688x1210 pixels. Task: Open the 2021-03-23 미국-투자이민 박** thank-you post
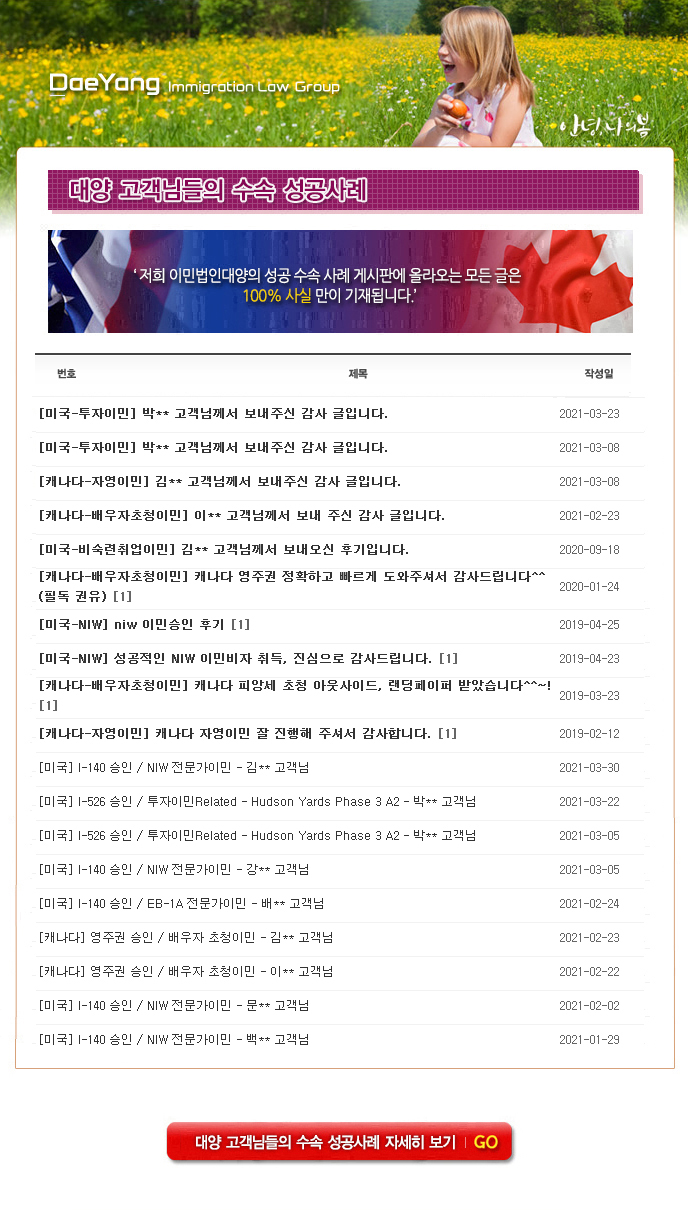[213, 414]
